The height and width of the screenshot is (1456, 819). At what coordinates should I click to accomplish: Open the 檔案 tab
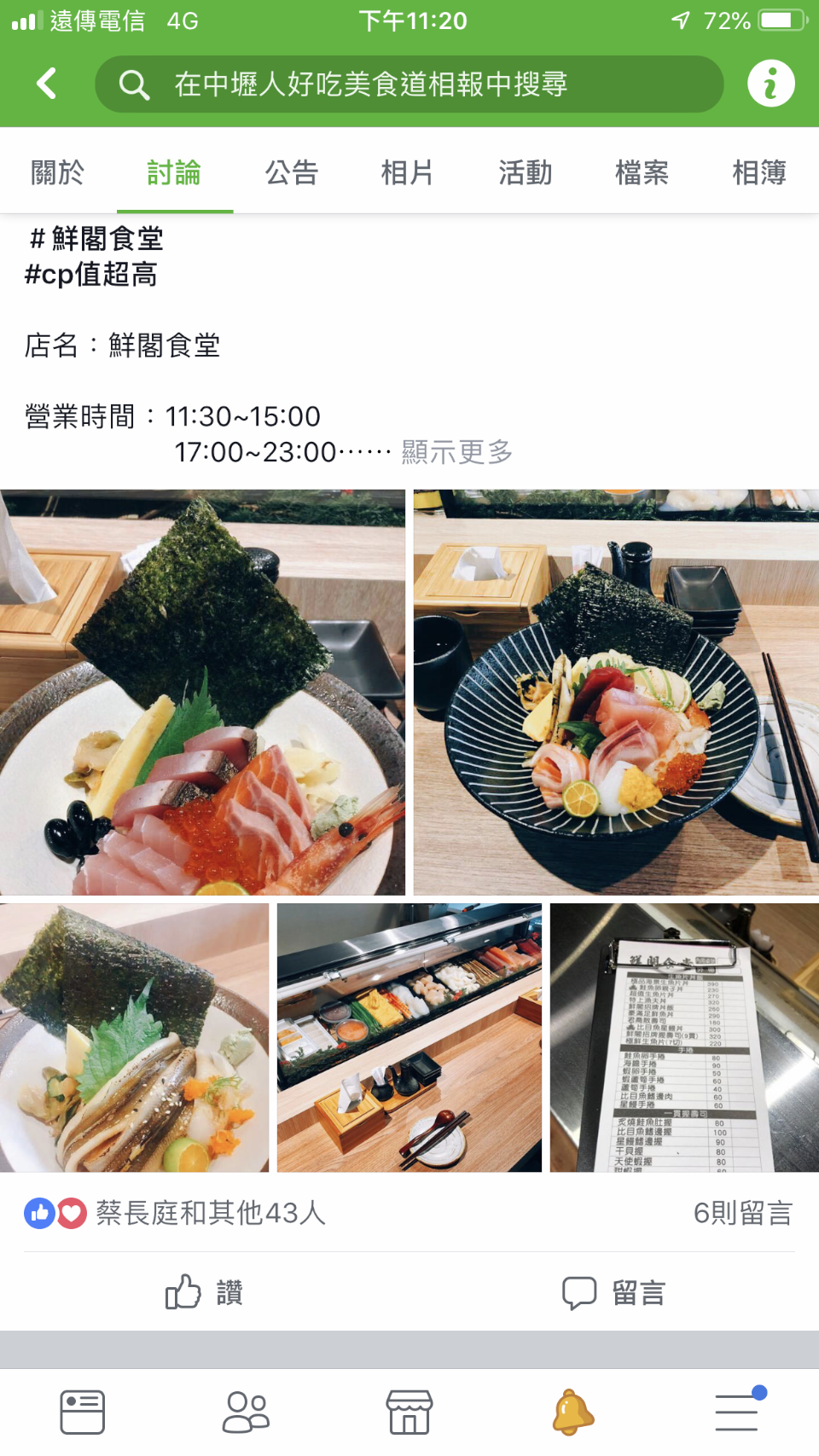(642, 172)
